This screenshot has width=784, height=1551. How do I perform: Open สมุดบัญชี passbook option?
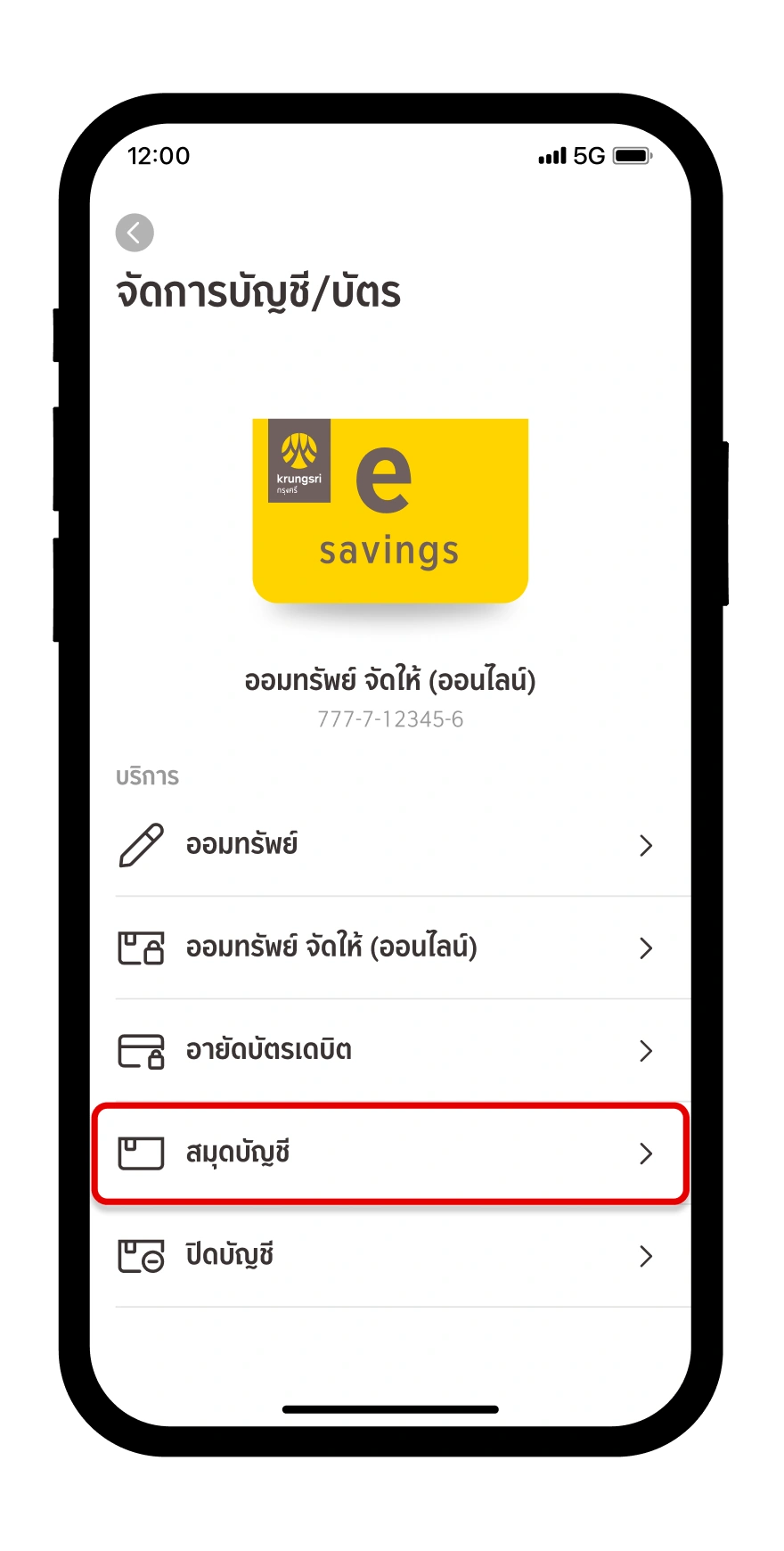[x=389, y=1153]
